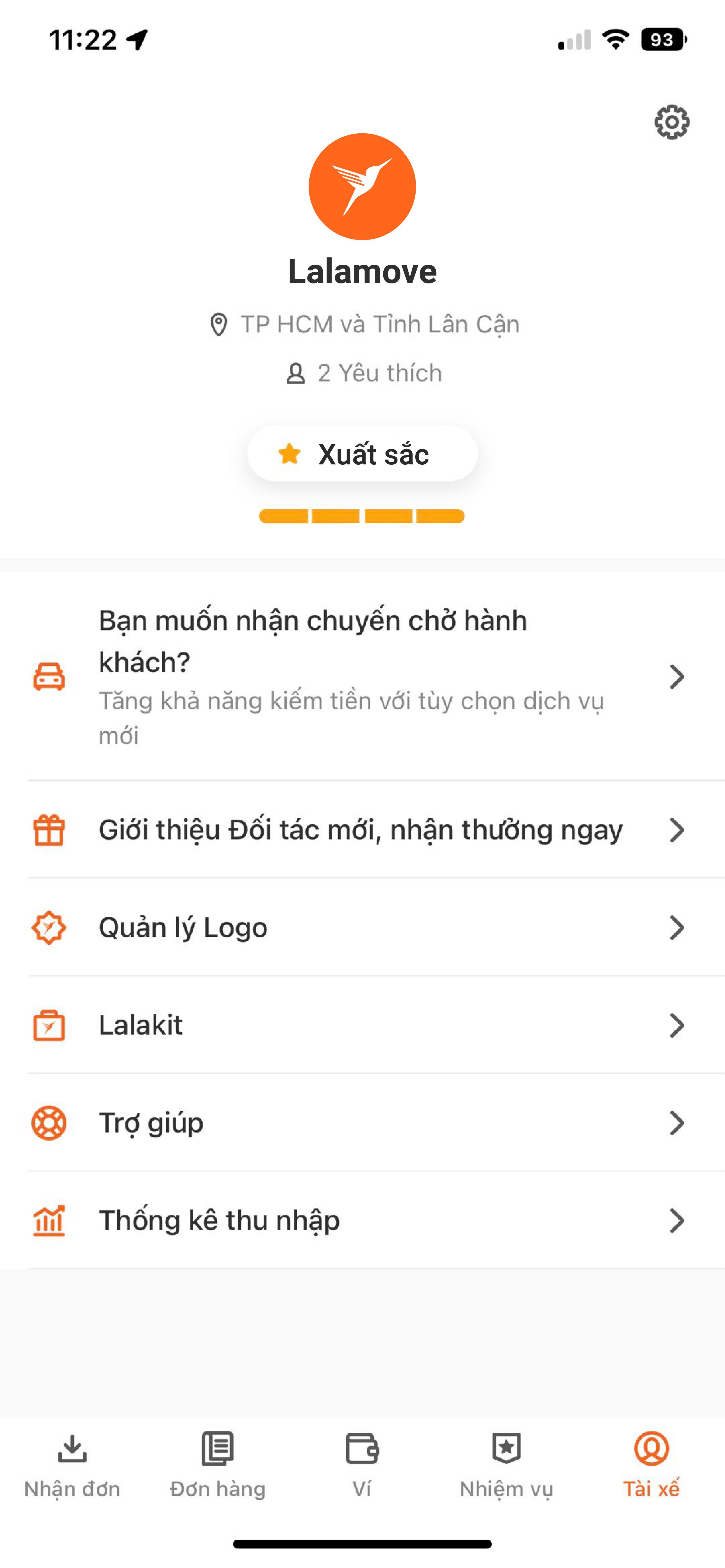The height and width of the screenshot is (1568, 725).
Task: Open the settings gear icon
Action: coord(671,122)
